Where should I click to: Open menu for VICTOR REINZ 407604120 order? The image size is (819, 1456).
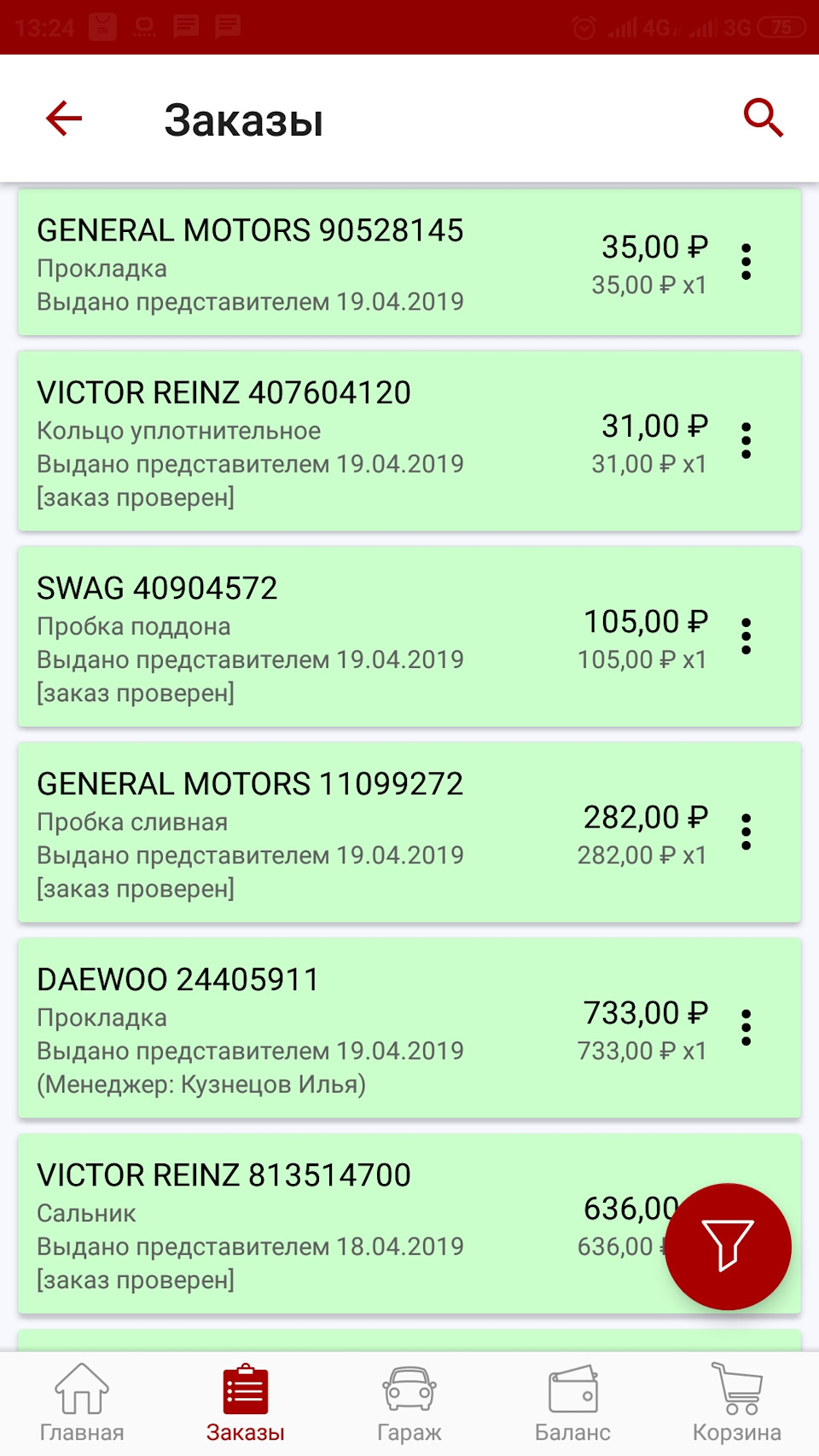(748, 440)
